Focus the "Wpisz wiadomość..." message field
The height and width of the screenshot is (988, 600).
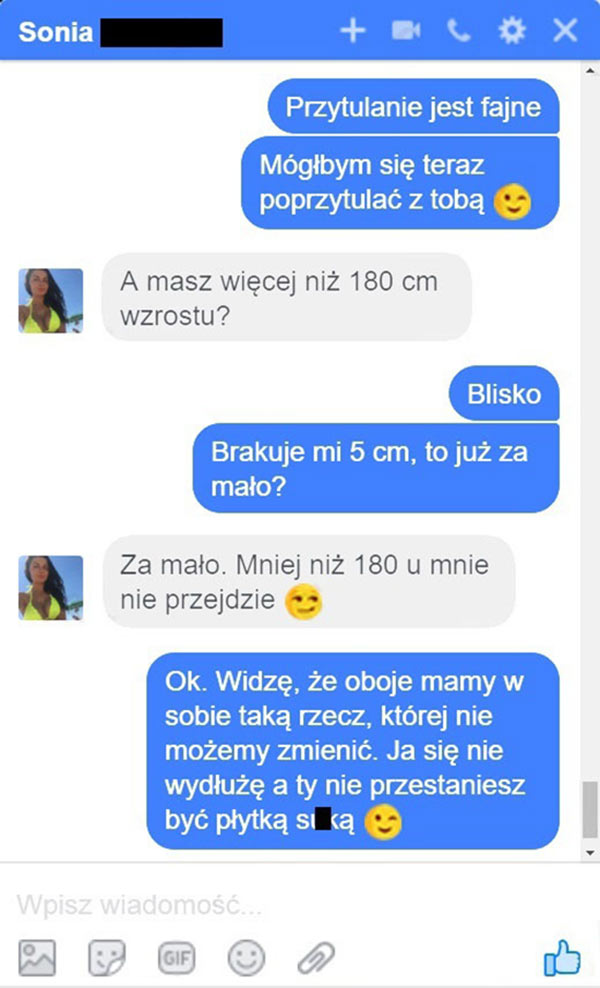coord(280,906)
